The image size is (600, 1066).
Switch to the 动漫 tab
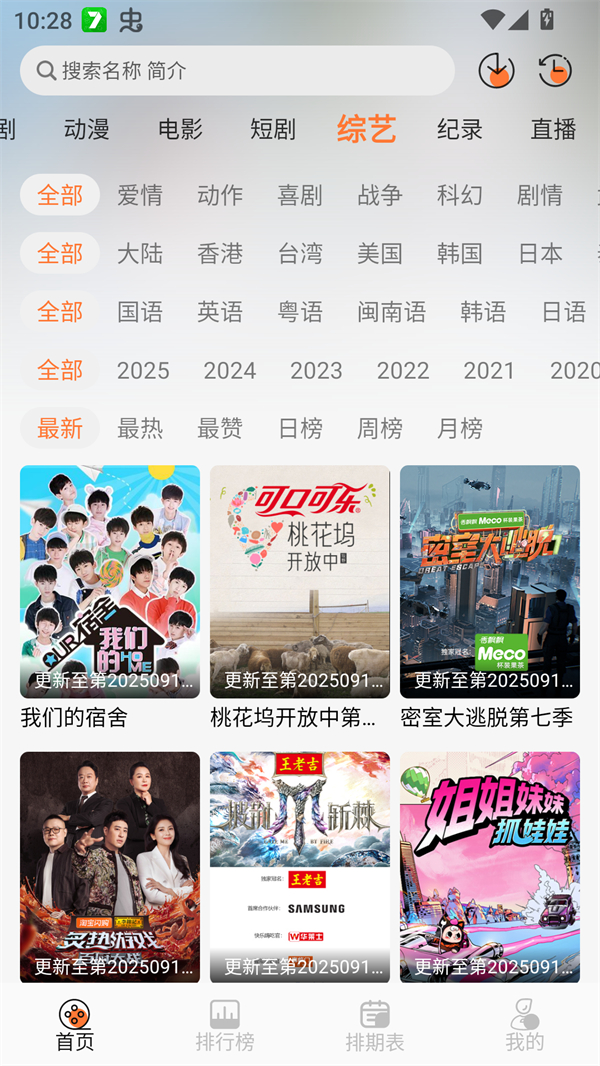click(87, 129)
